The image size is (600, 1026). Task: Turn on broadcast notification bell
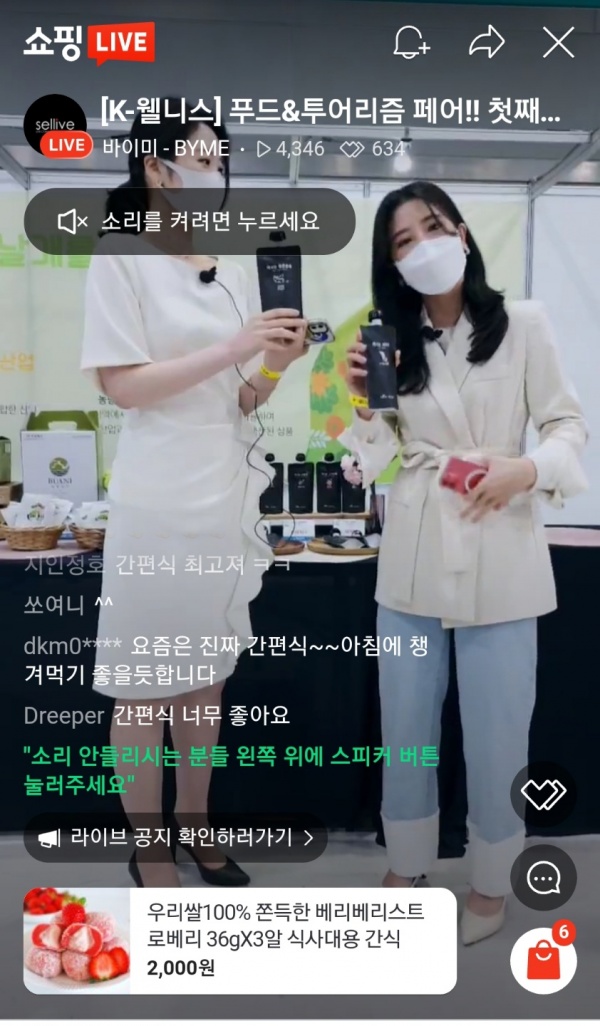(x=410, y=42)
